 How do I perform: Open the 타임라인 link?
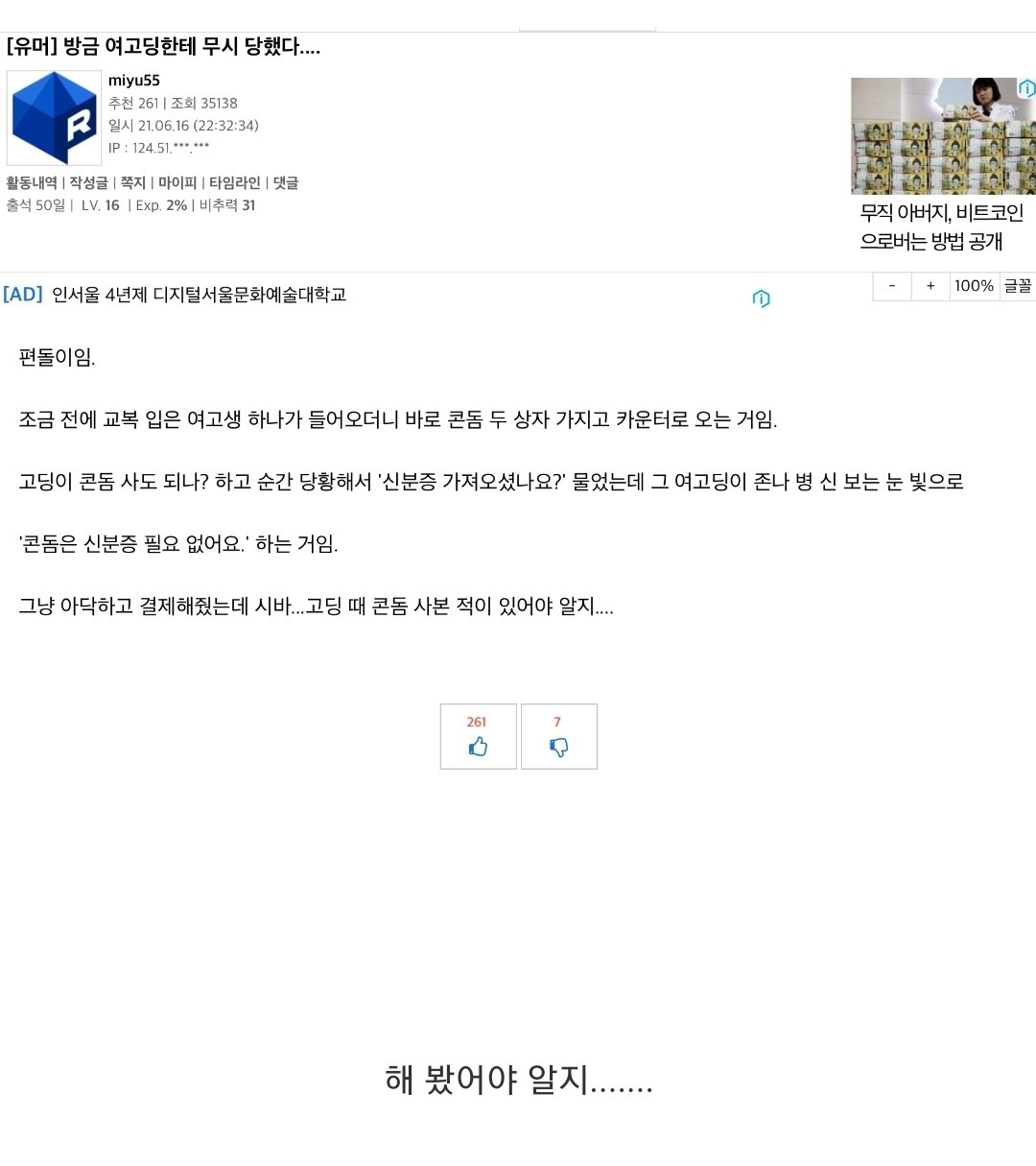click(235, 182)
